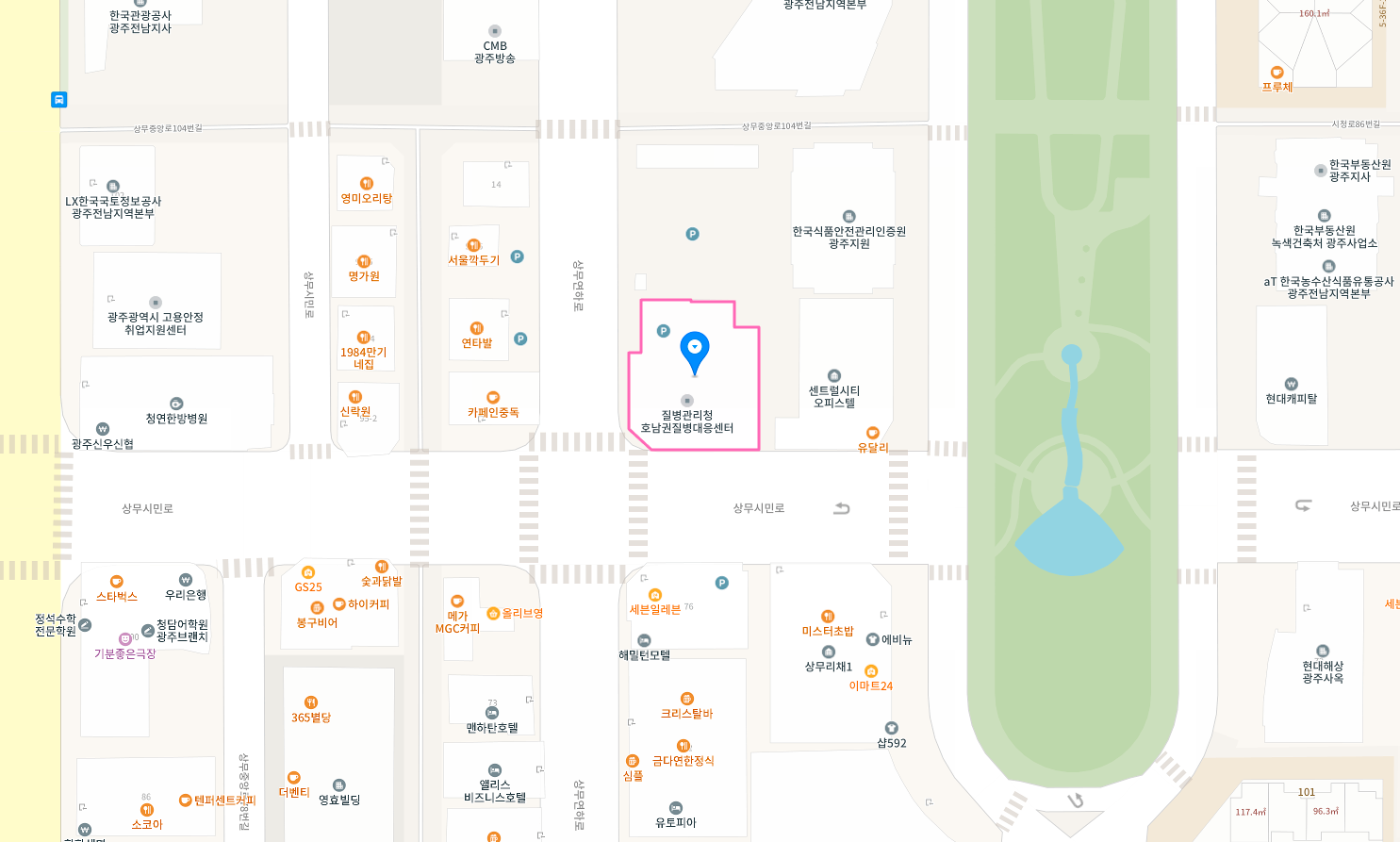
Task: Open the CMB 광주방송 marker
Action: [495, 31]
